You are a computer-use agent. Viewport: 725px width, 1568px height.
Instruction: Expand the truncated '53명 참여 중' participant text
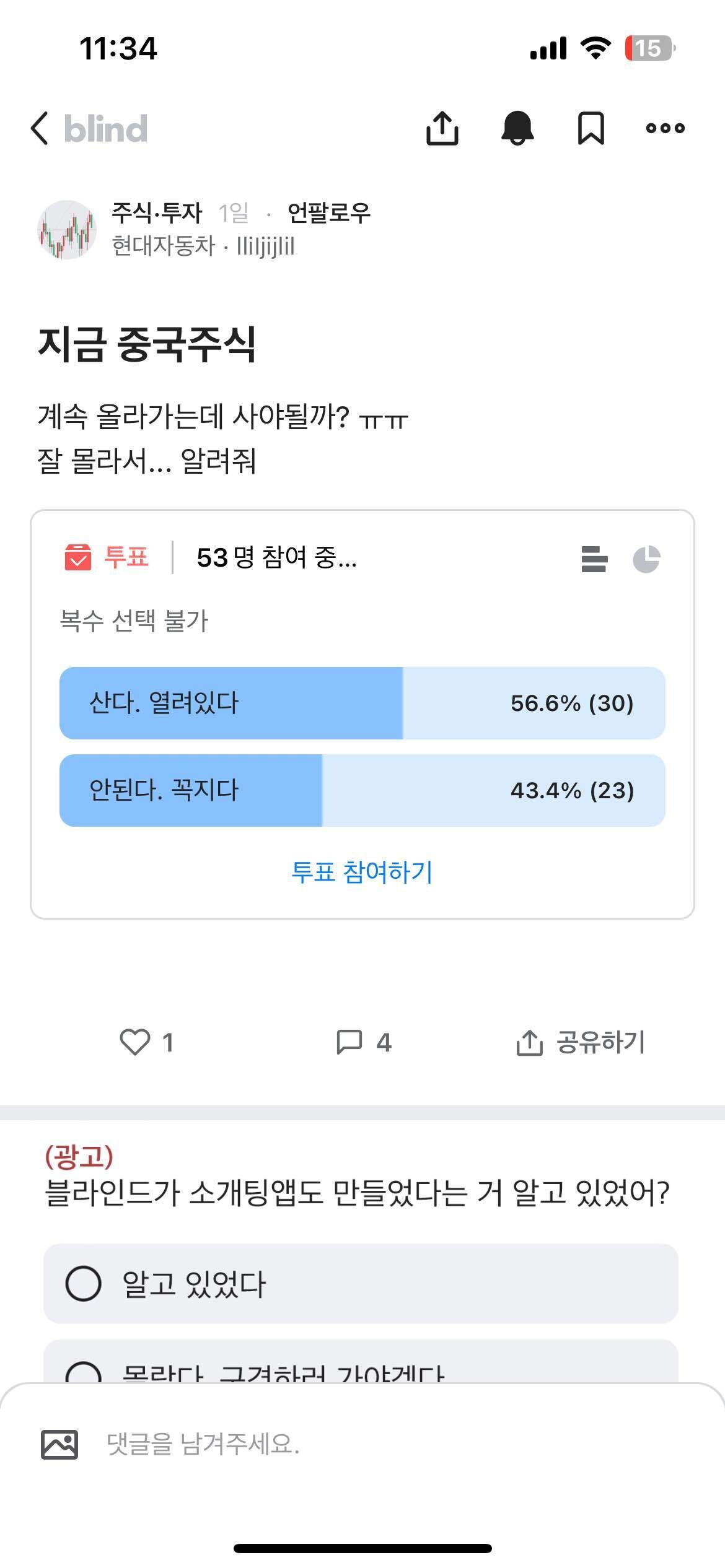[277, 558]
